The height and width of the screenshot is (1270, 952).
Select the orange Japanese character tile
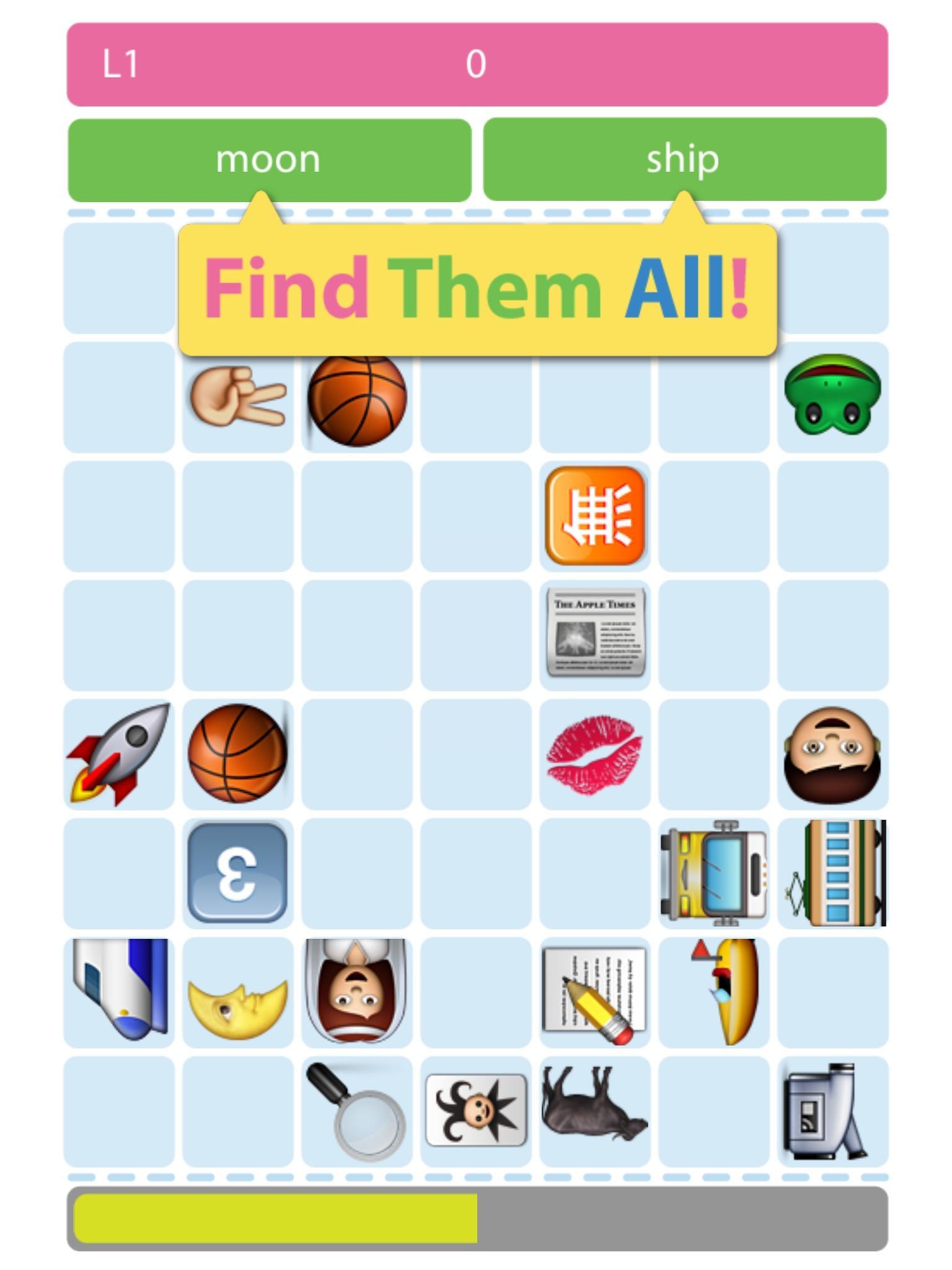coord(595,516)
